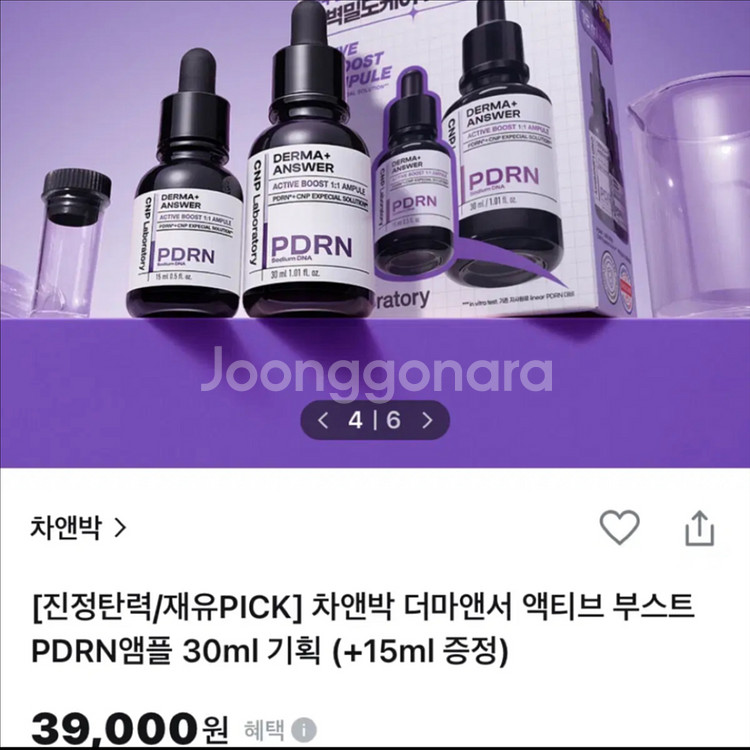This screenshot has height=750, width=750.
Task: Add this product to wishlist with heart
Action: pos(619,527)
